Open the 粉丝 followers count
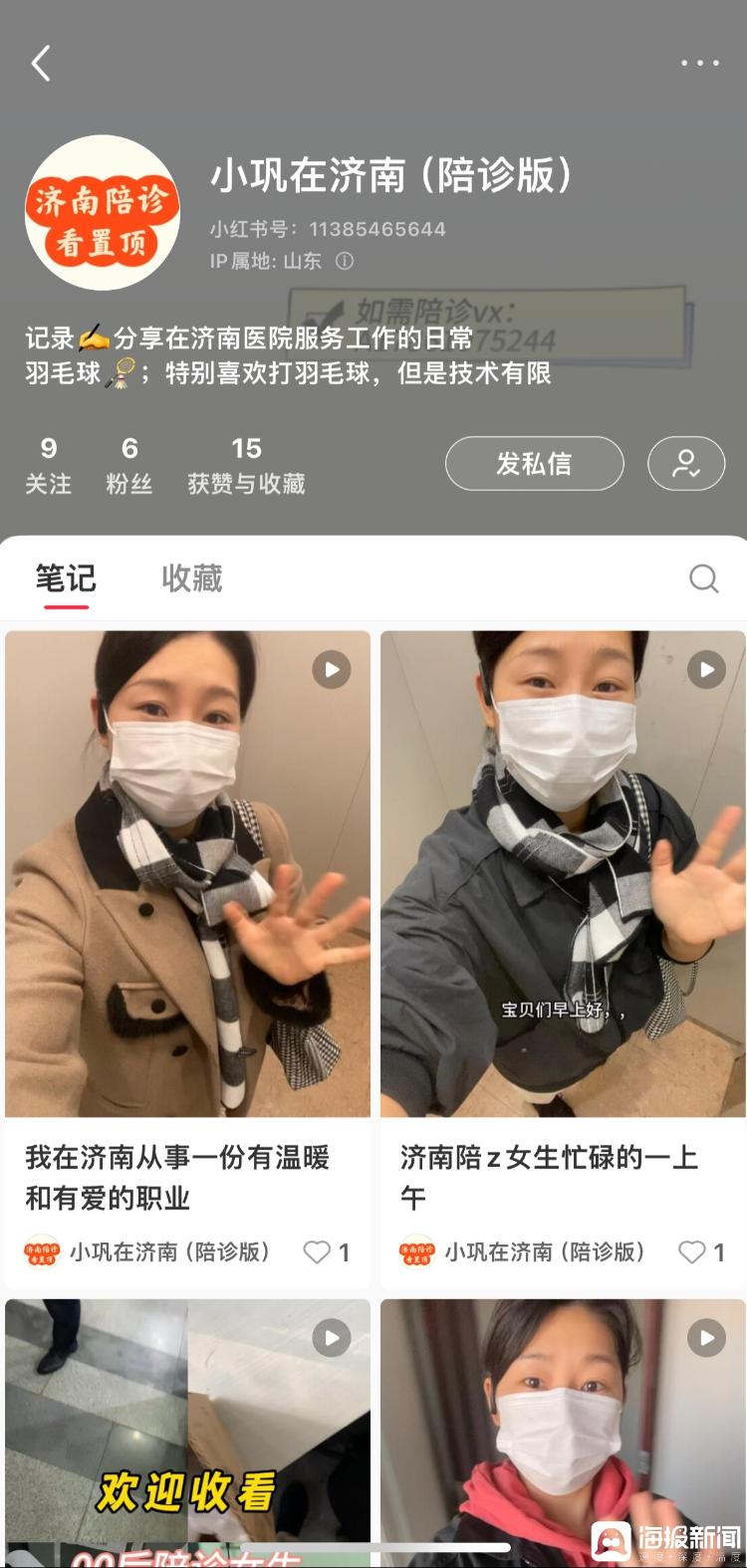 tap(129, 466)
